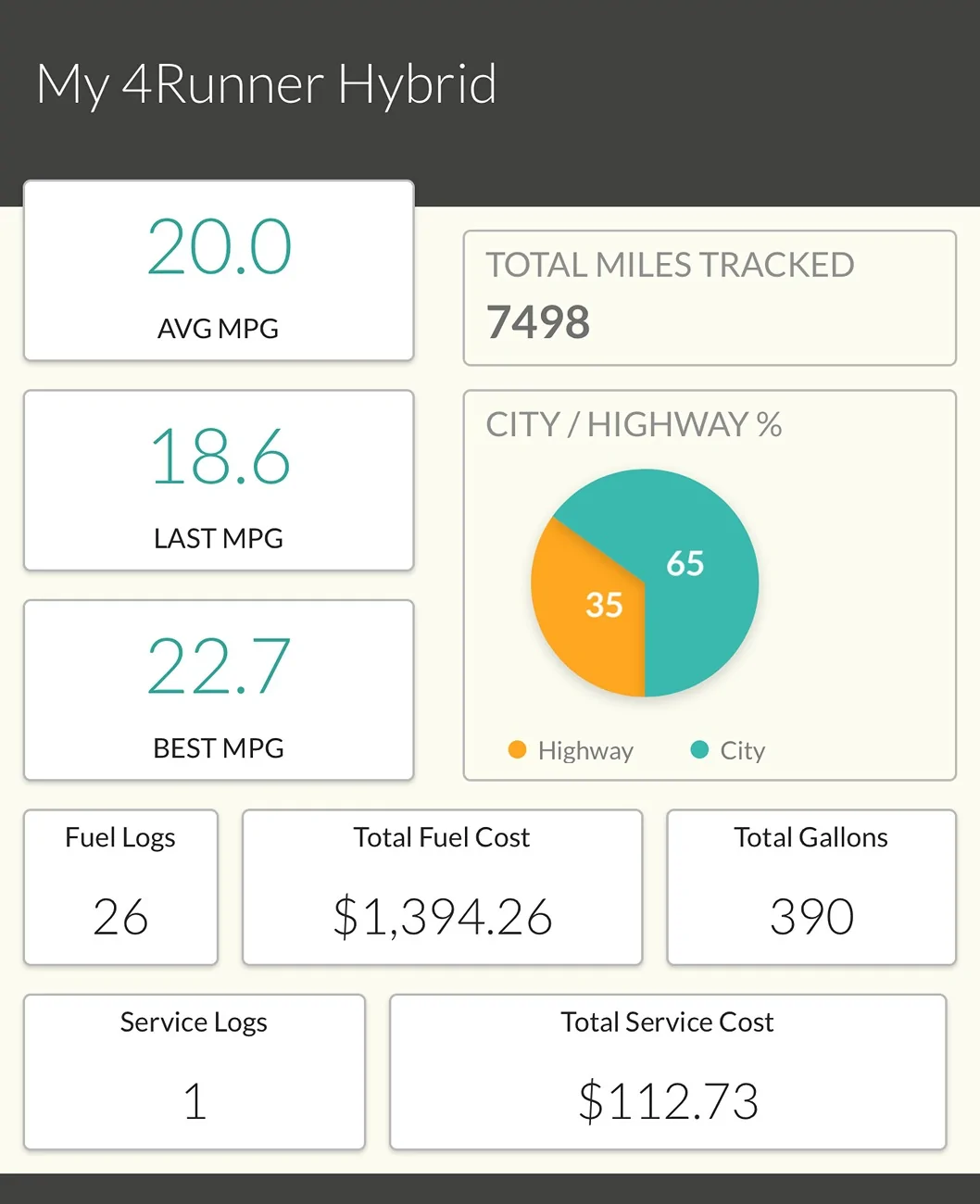The height and width of the screenshot is (1204, 980).
Task: View Total Fuel Cost details
Action: pyautogui.click(x=442, y=886)
